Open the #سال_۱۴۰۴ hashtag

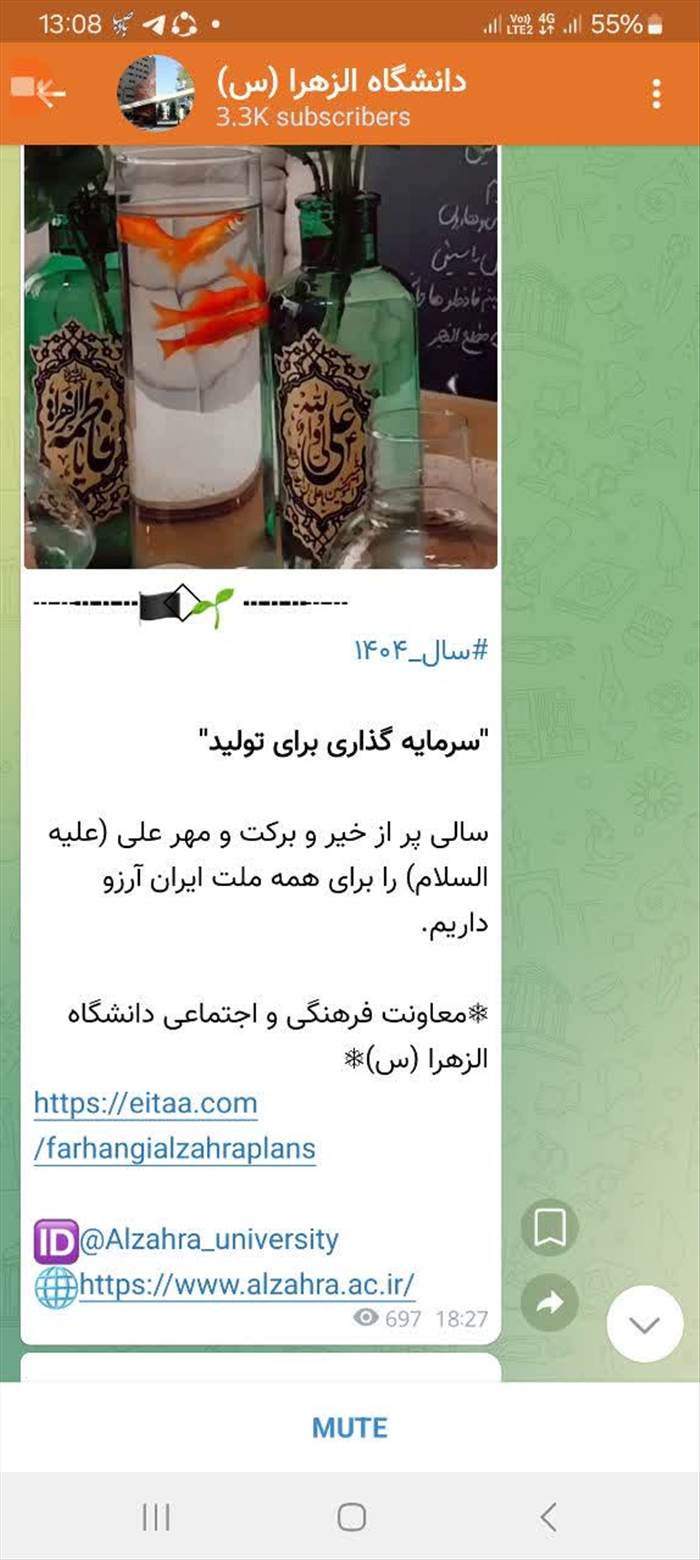coord(420,651)
